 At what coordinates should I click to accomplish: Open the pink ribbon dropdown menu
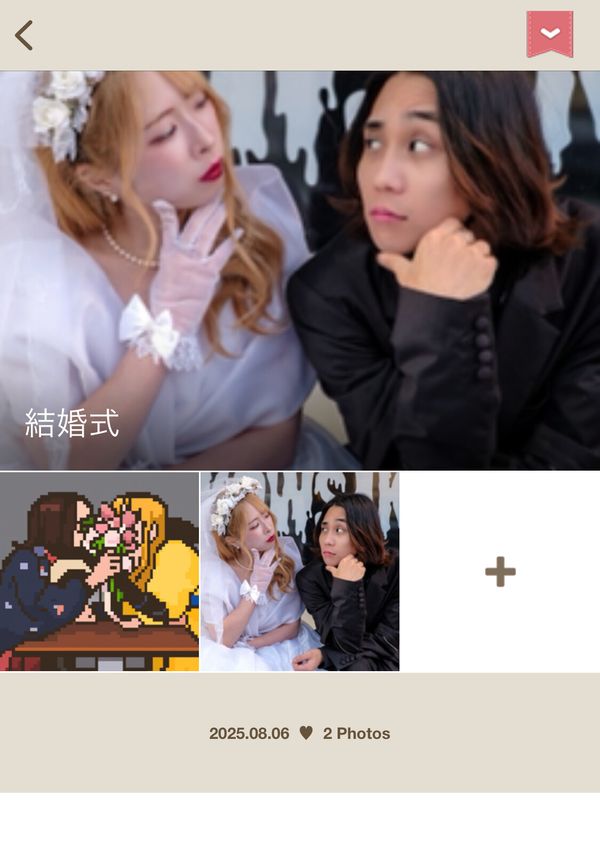[x=550, y=34]
